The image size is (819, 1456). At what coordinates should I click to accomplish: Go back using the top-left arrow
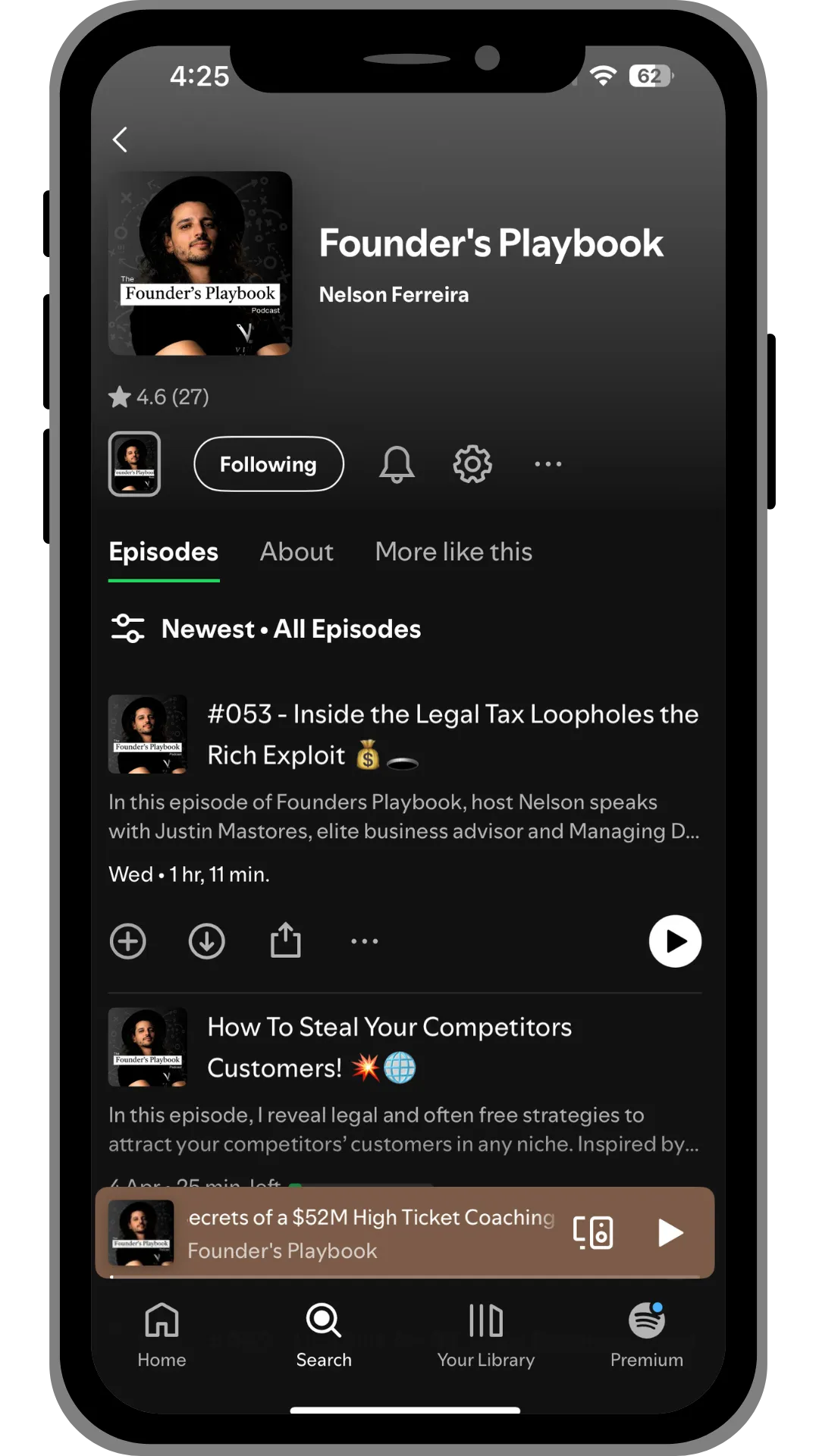click(120, 140)
